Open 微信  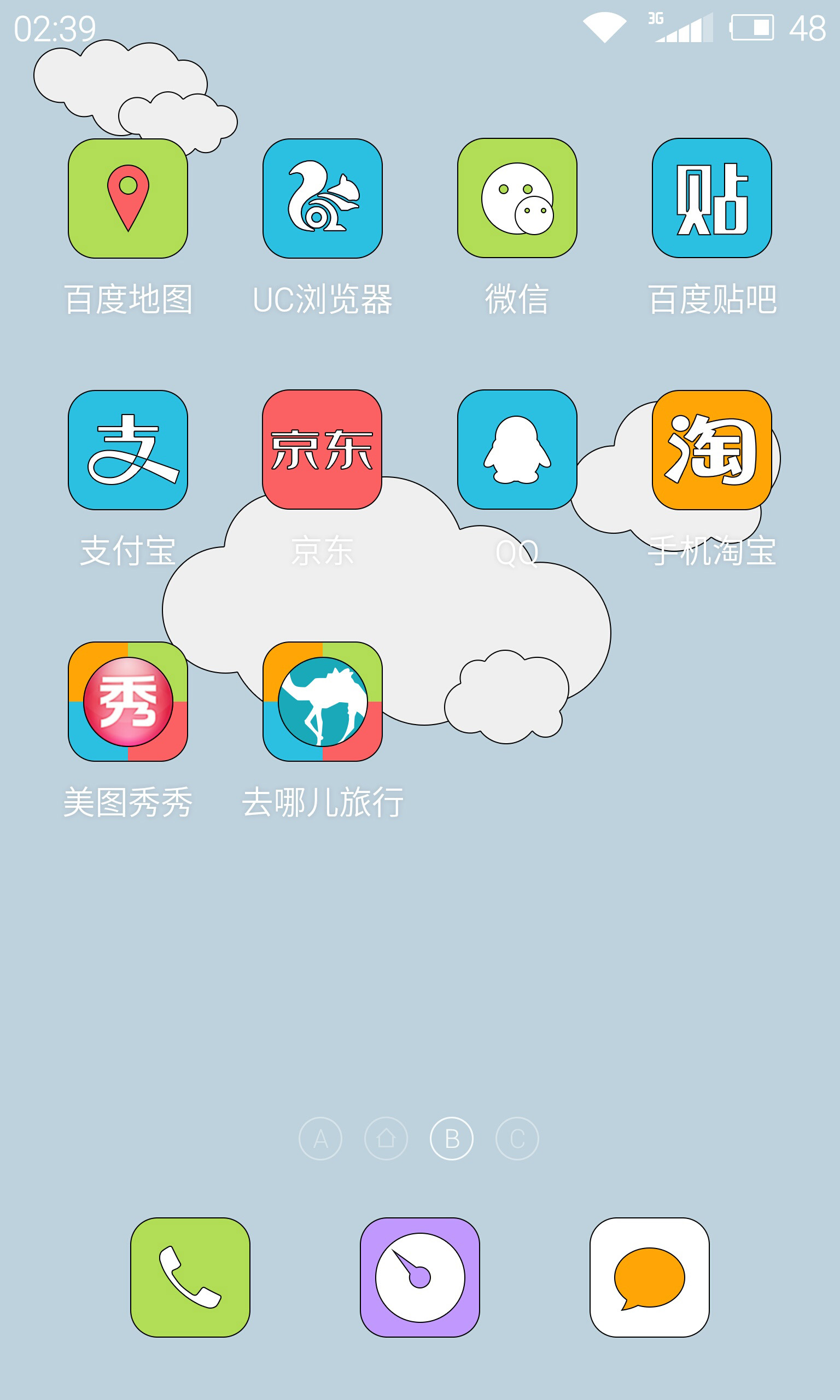517,198
